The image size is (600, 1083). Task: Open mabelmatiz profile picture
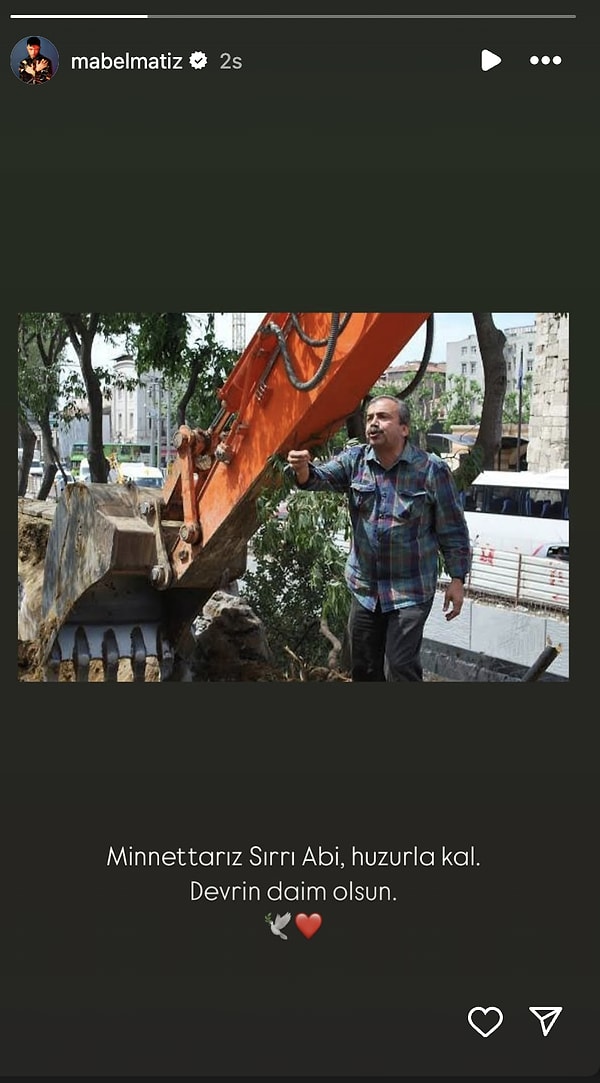[34, 61]
